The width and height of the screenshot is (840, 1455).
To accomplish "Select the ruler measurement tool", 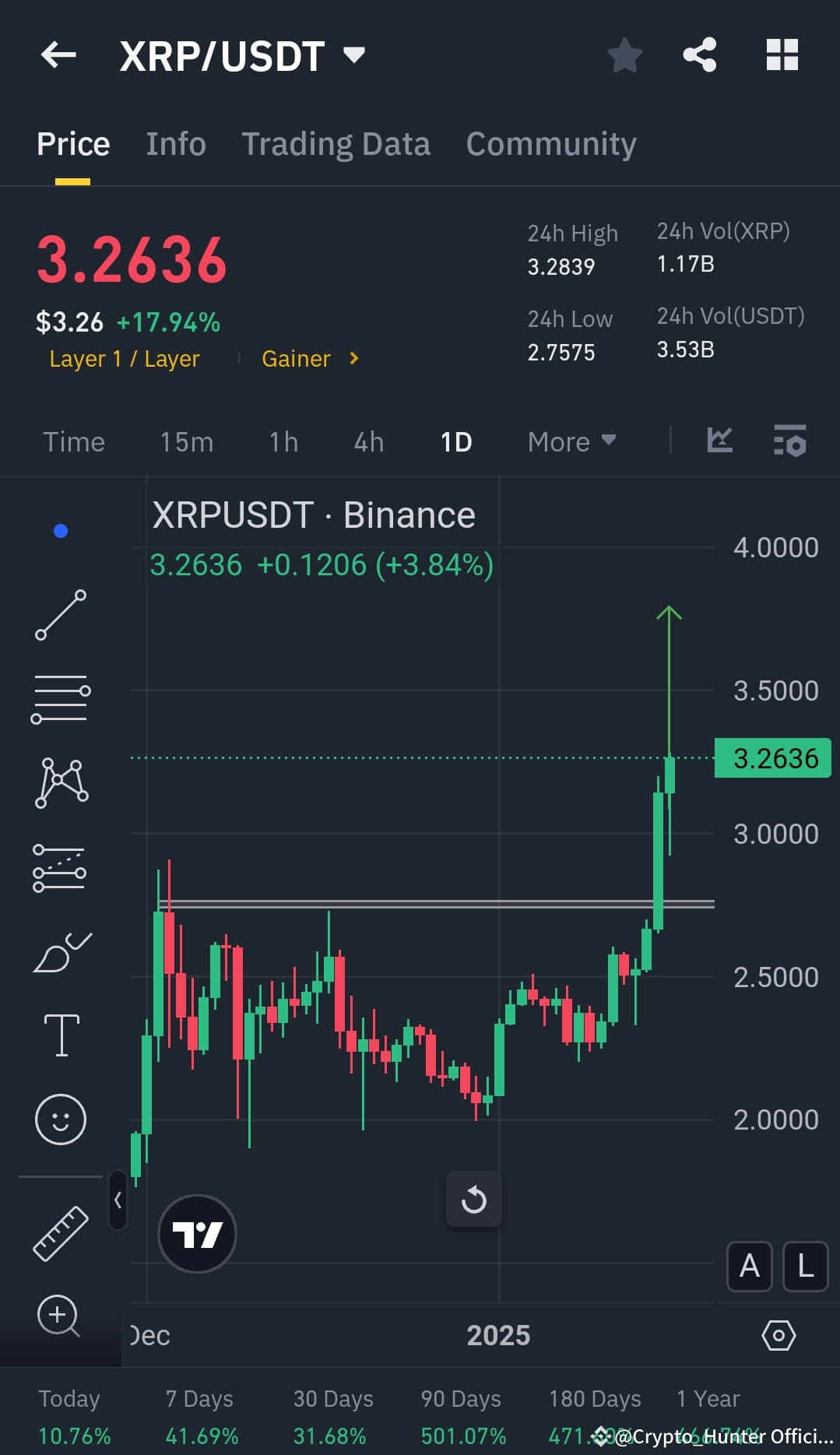I will 60,1226.
